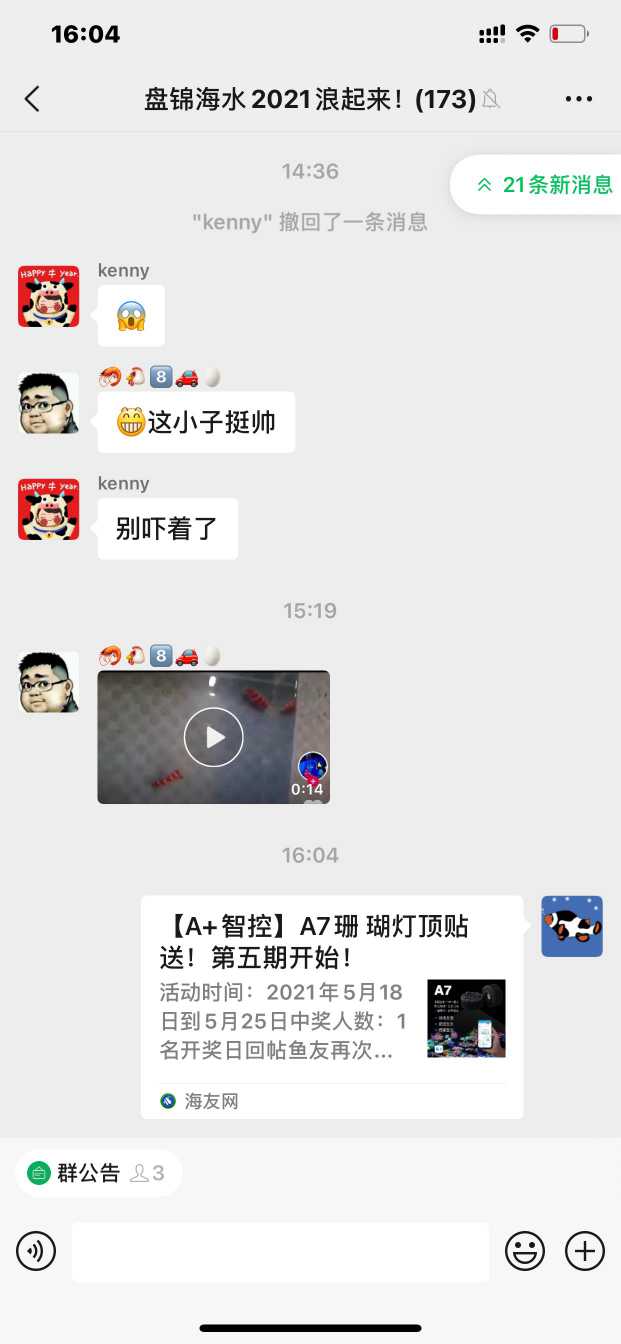Open the group chat overflow menu
621x1344 pixels.
coord(579,98)
